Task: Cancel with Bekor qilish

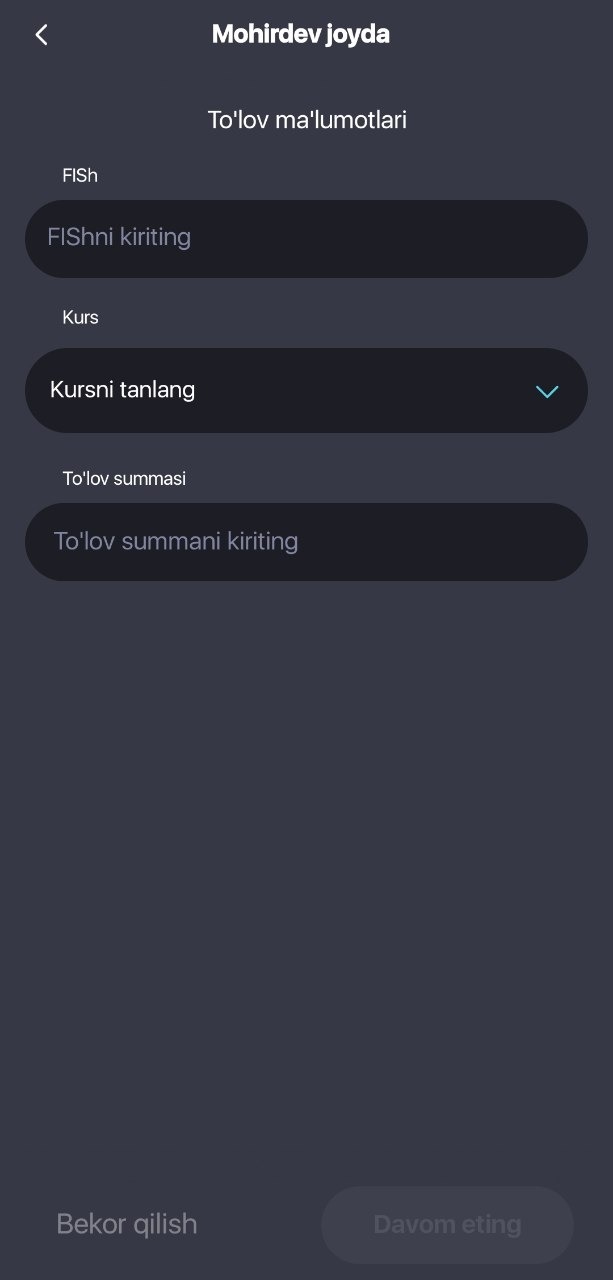Action: pyautogui.click(x=127, y=1224)
